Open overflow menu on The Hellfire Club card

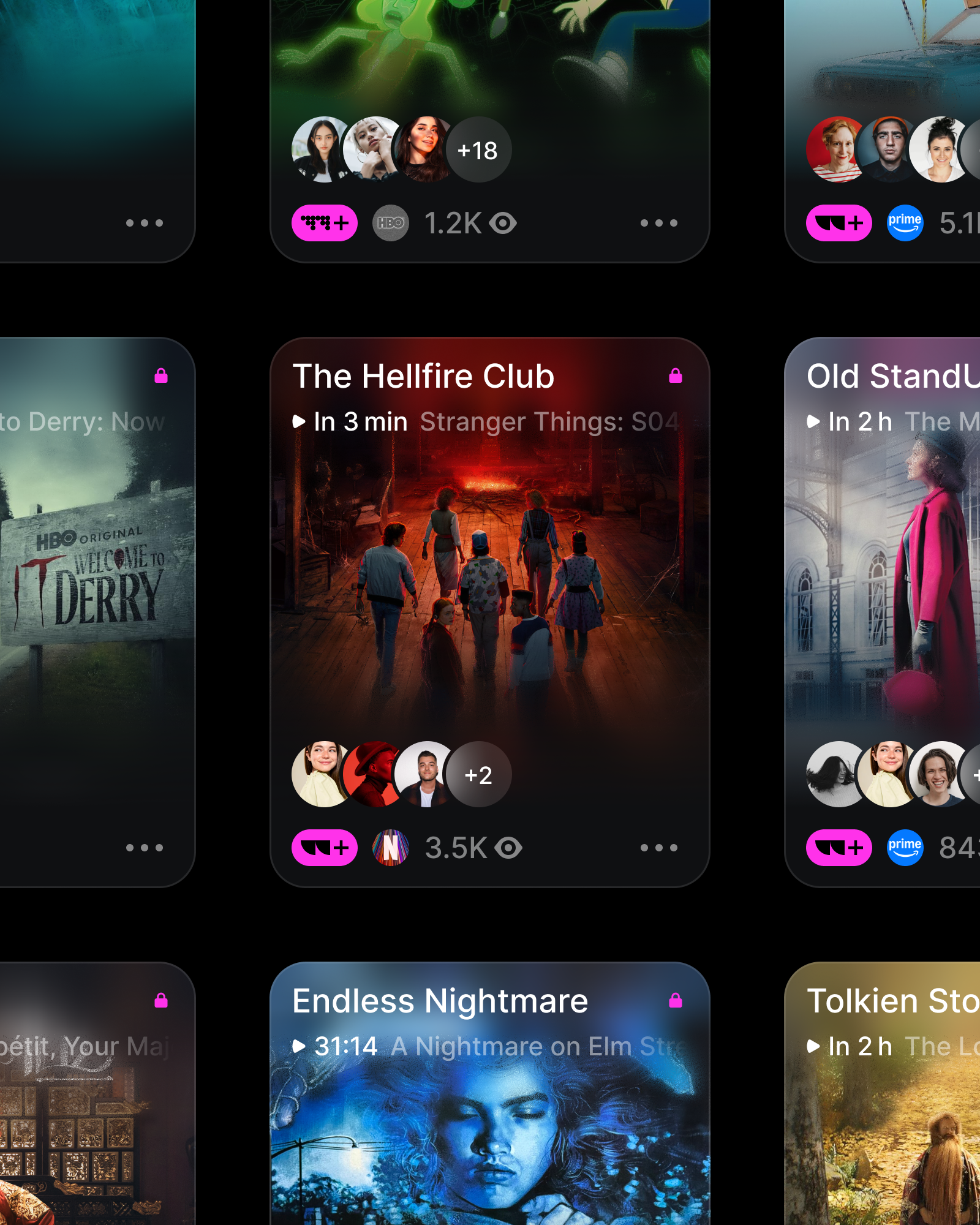[x=658, y=848]
